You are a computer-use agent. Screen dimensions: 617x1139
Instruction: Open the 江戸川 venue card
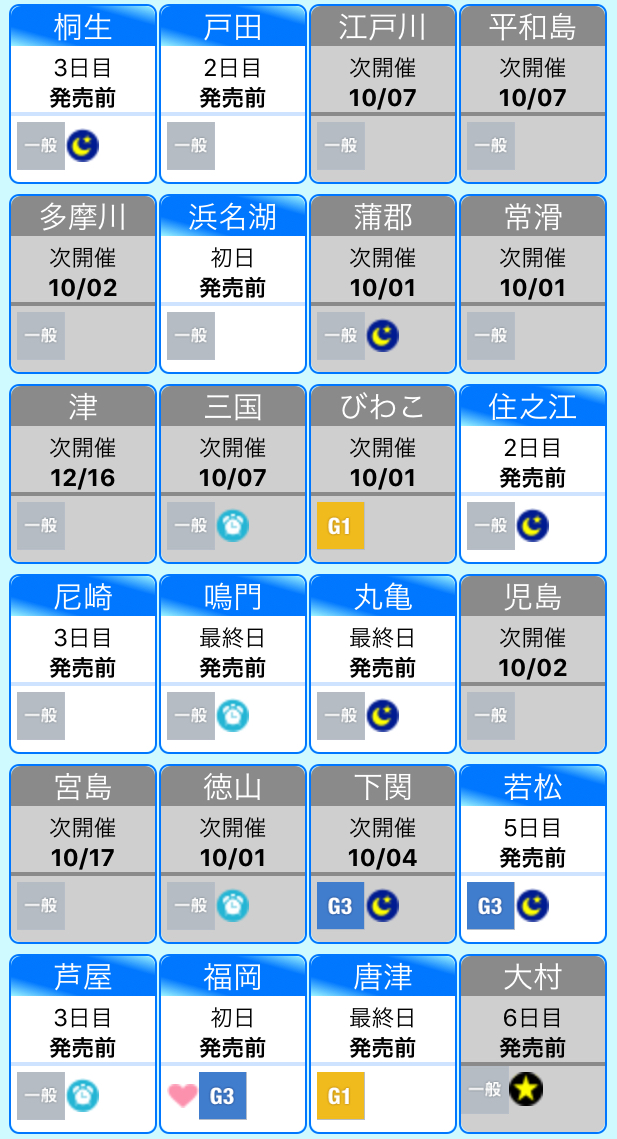383,94
